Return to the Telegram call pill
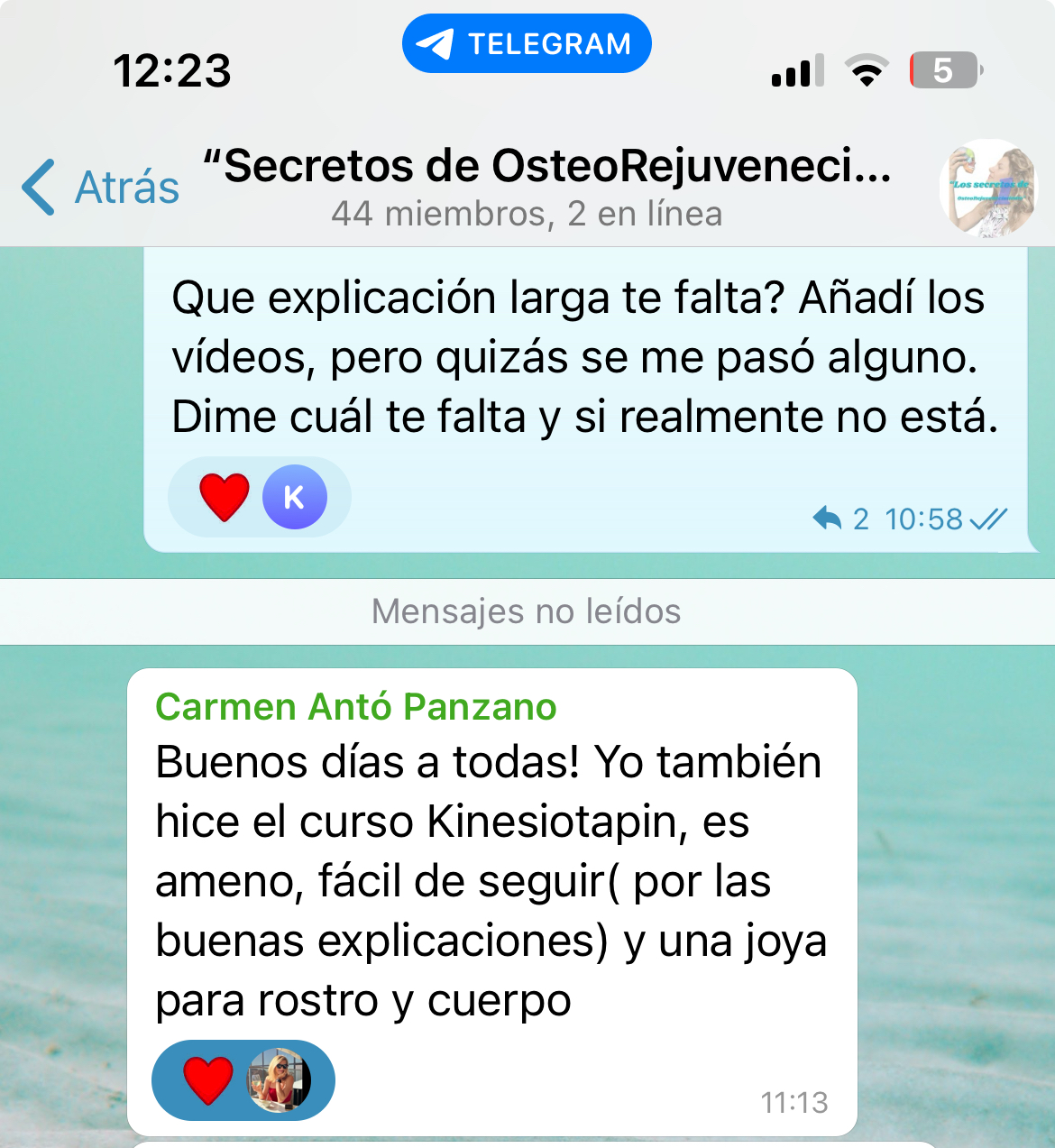This screenshot has width=1055, height=1148. pos(527,44)
